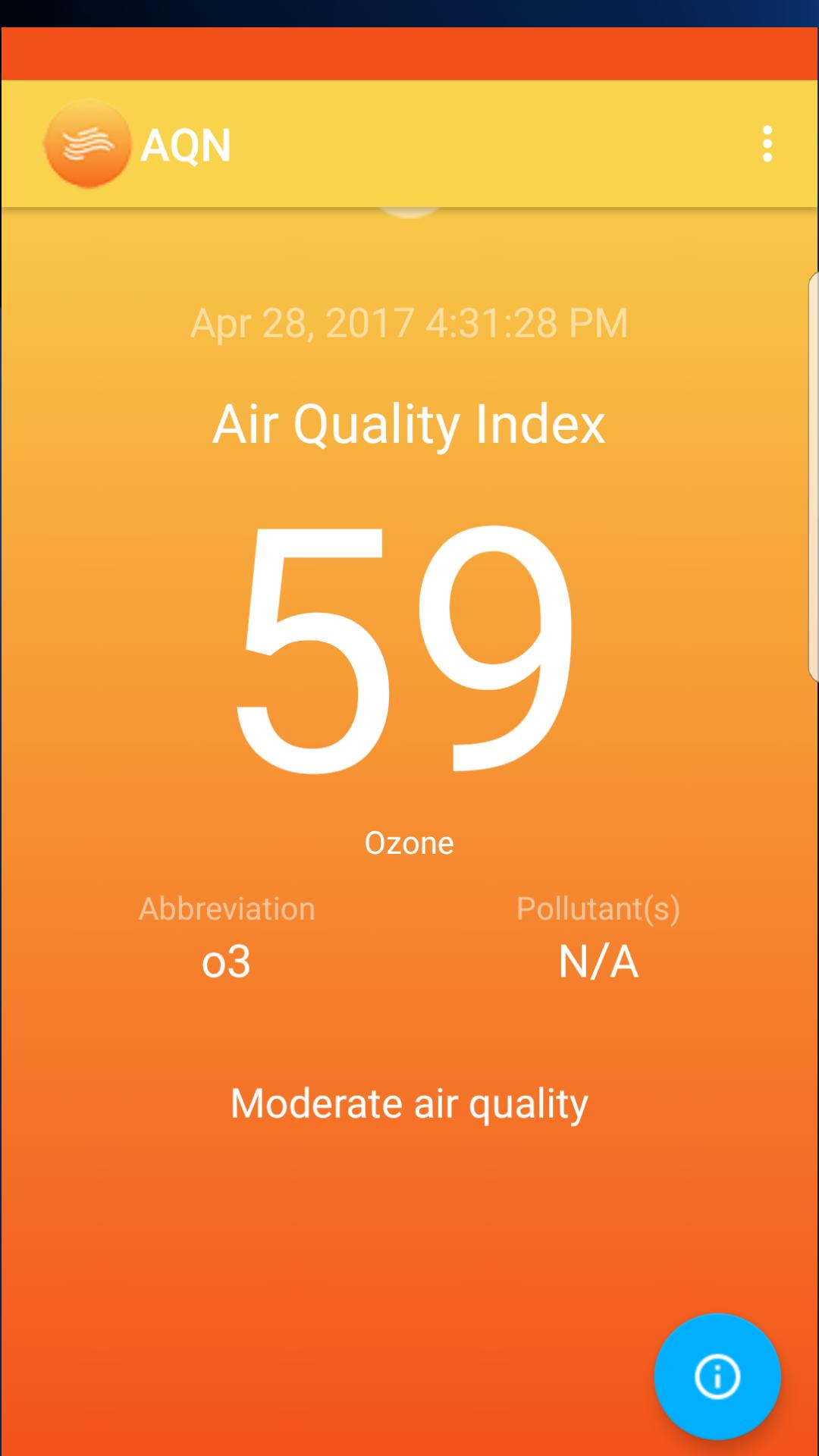Tap the 'Air Quality Index' heading
Screen dimensions: 819x1456
click(409, 425)
